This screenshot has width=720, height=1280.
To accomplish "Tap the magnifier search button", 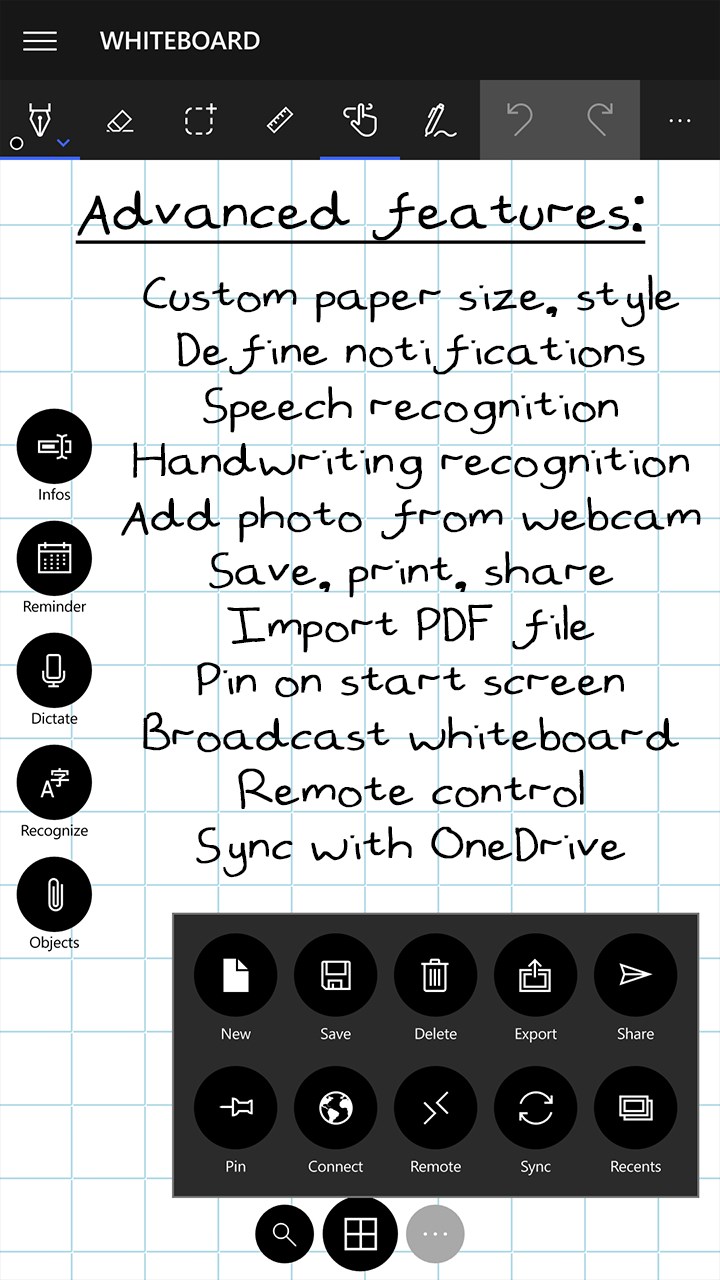I will click(285, 1235).
